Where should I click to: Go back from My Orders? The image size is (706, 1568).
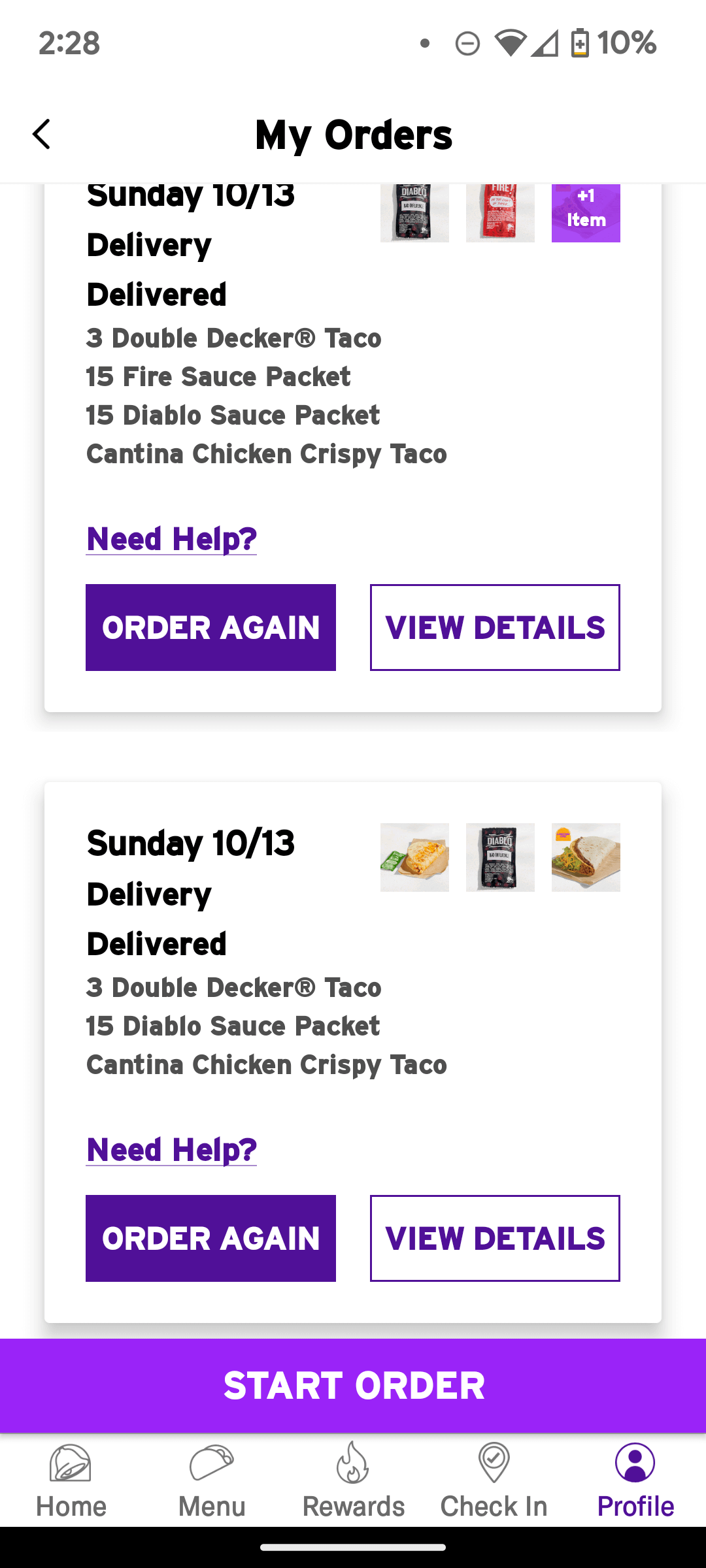42,135
